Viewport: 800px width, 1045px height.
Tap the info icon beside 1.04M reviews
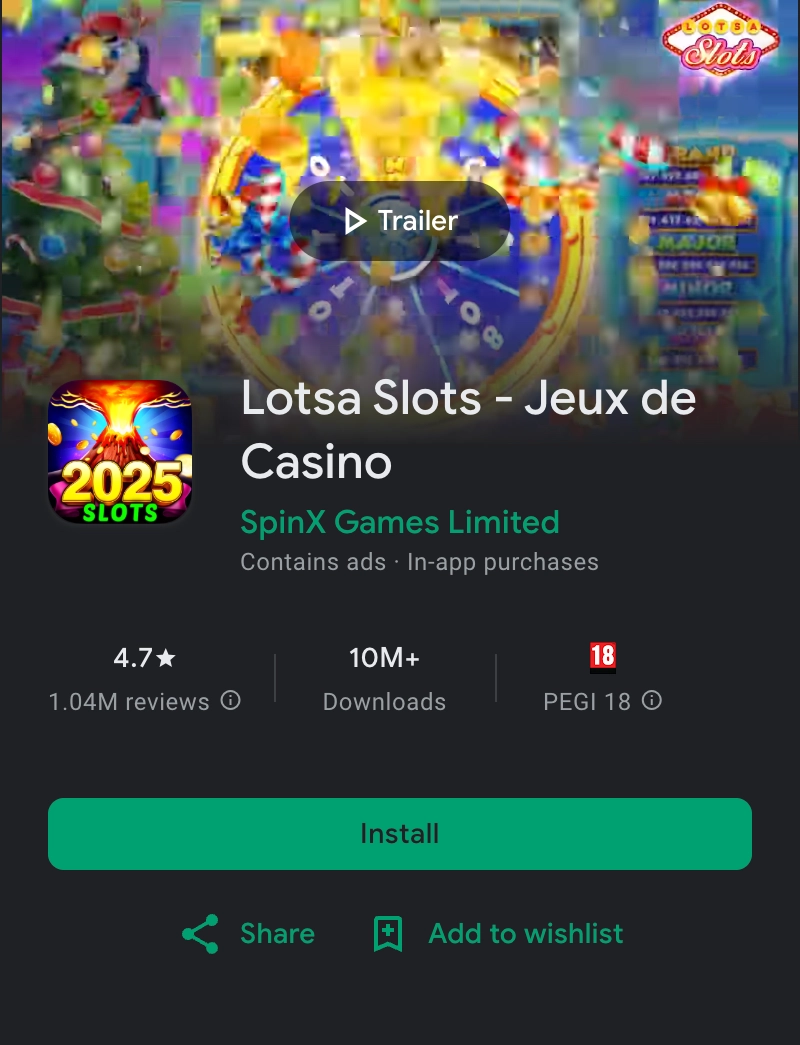(x=231, y=702)
